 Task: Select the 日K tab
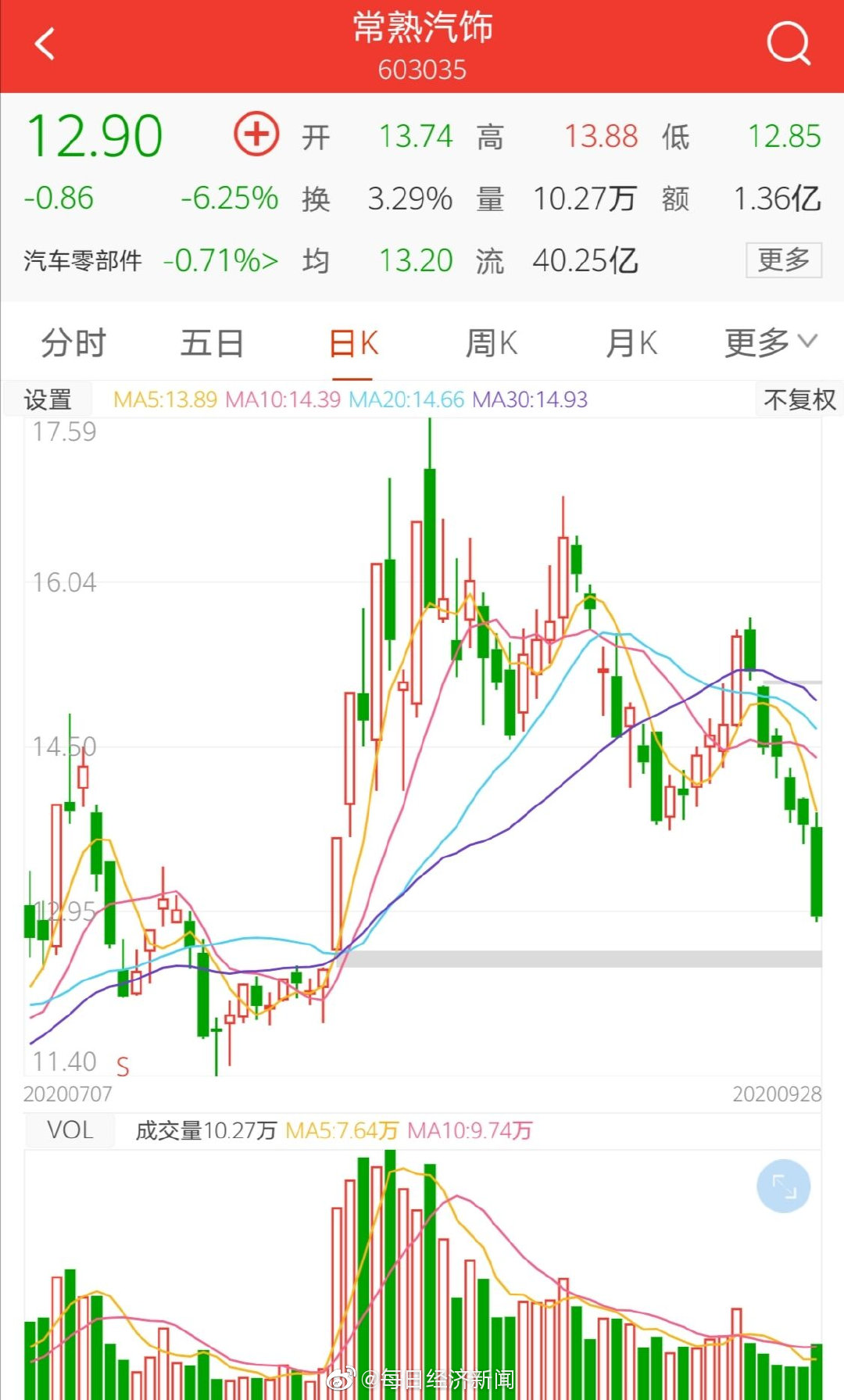353,343
